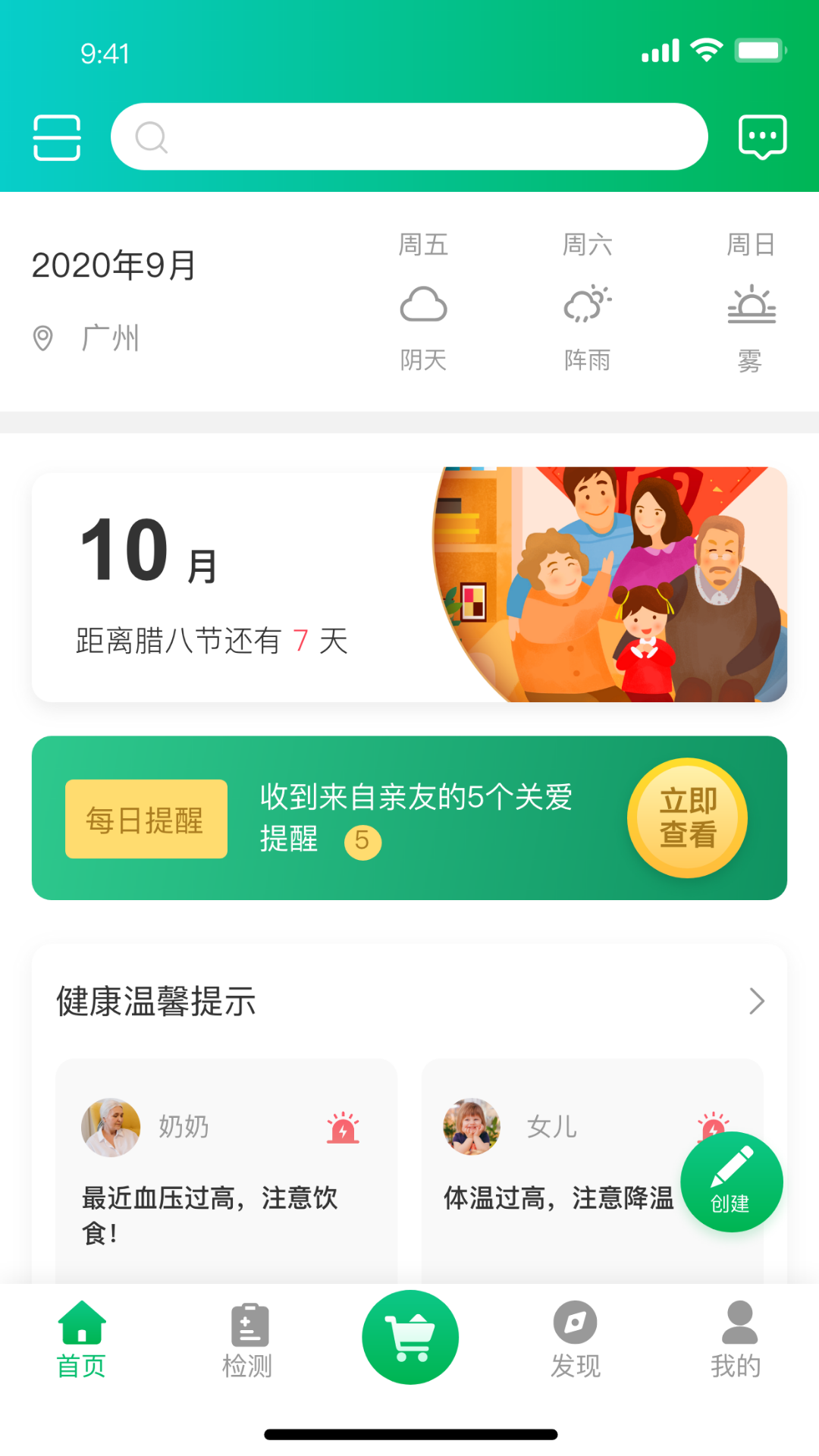Change location from 广州
The width and height of the screenshot is (819, 1456).
click(x=87, y=338)
